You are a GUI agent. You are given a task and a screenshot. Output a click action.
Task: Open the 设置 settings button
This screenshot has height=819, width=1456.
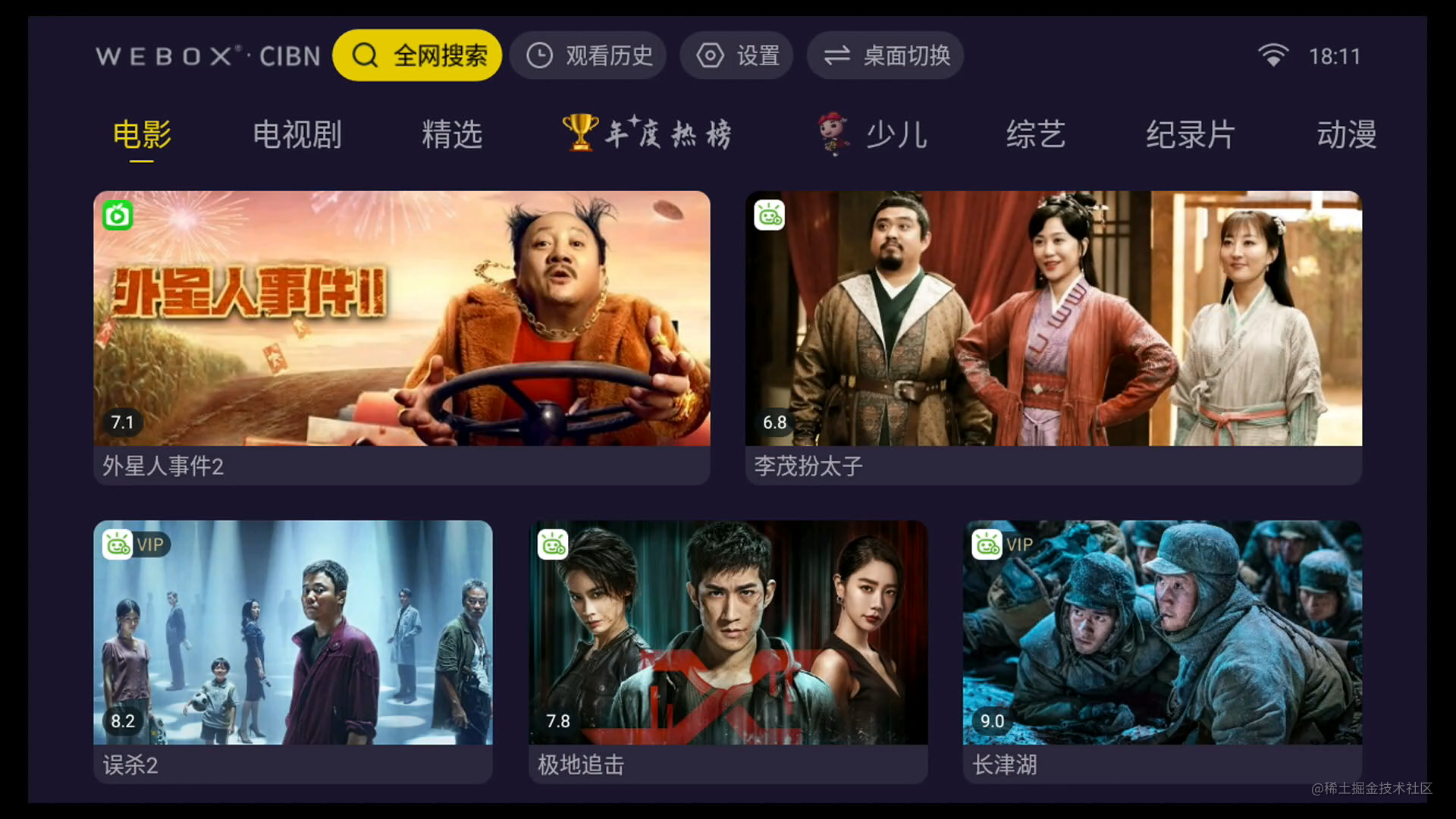pos(736,55)
